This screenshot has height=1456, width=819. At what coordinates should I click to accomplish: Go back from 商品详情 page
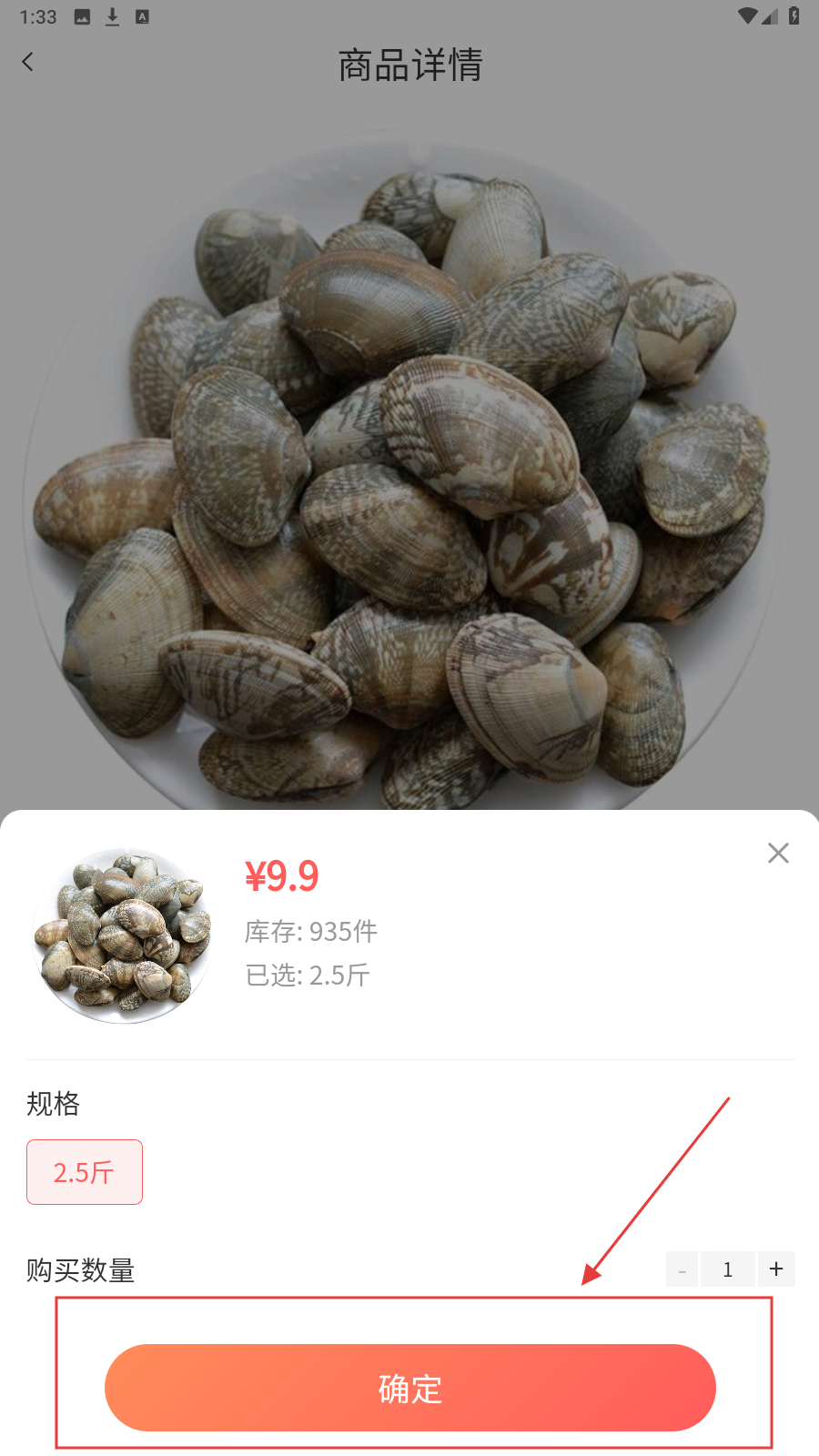click(x=28, y=62)
